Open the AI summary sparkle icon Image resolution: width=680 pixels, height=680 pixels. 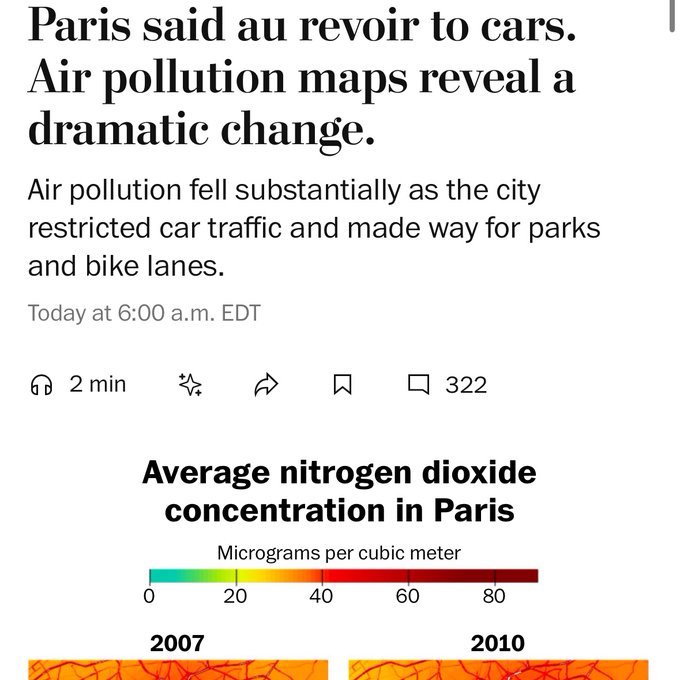pyautogui.click(x=190, y=385)
